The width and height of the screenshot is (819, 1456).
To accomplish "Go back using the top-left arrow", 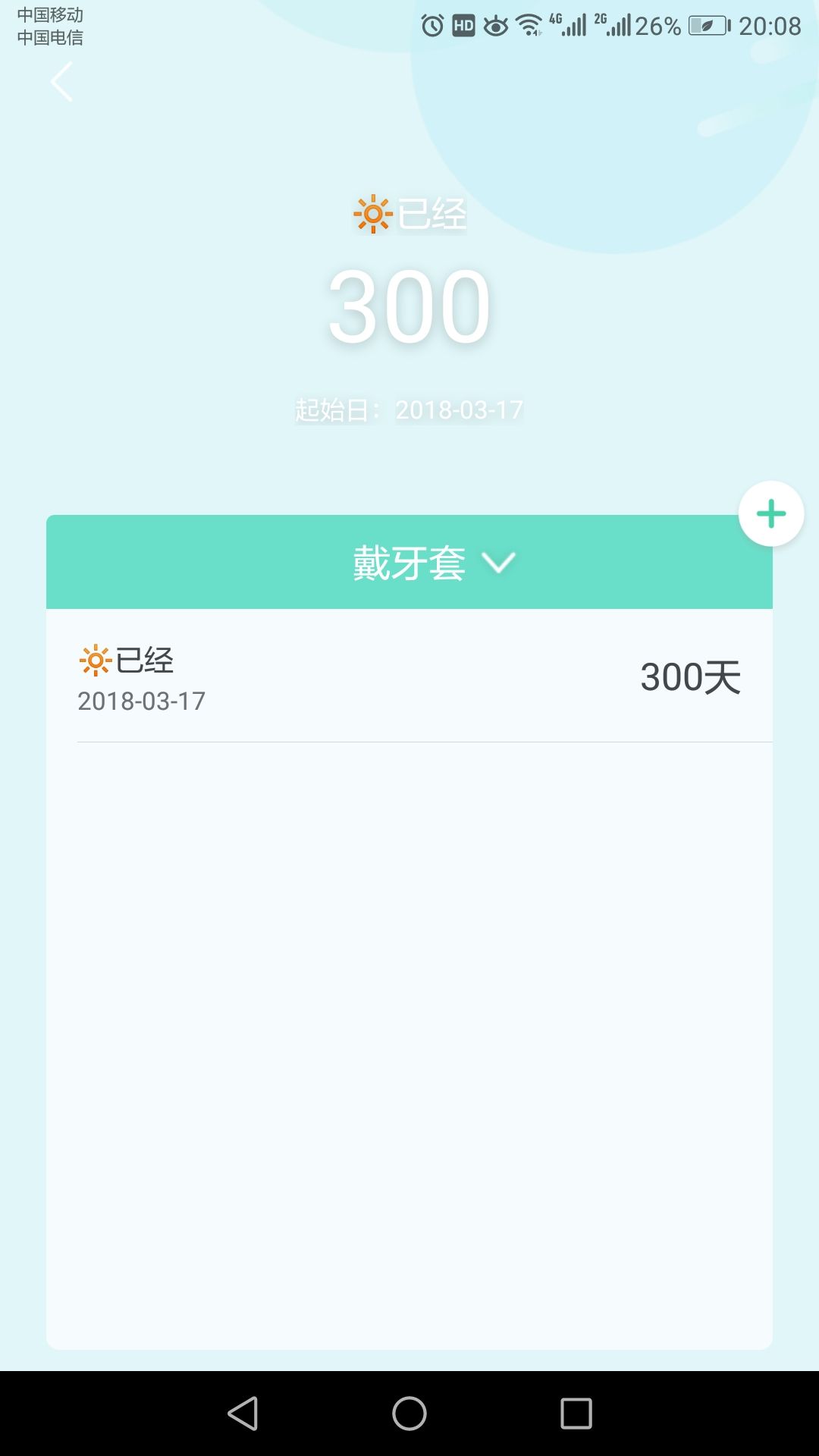I will [61, 82].
